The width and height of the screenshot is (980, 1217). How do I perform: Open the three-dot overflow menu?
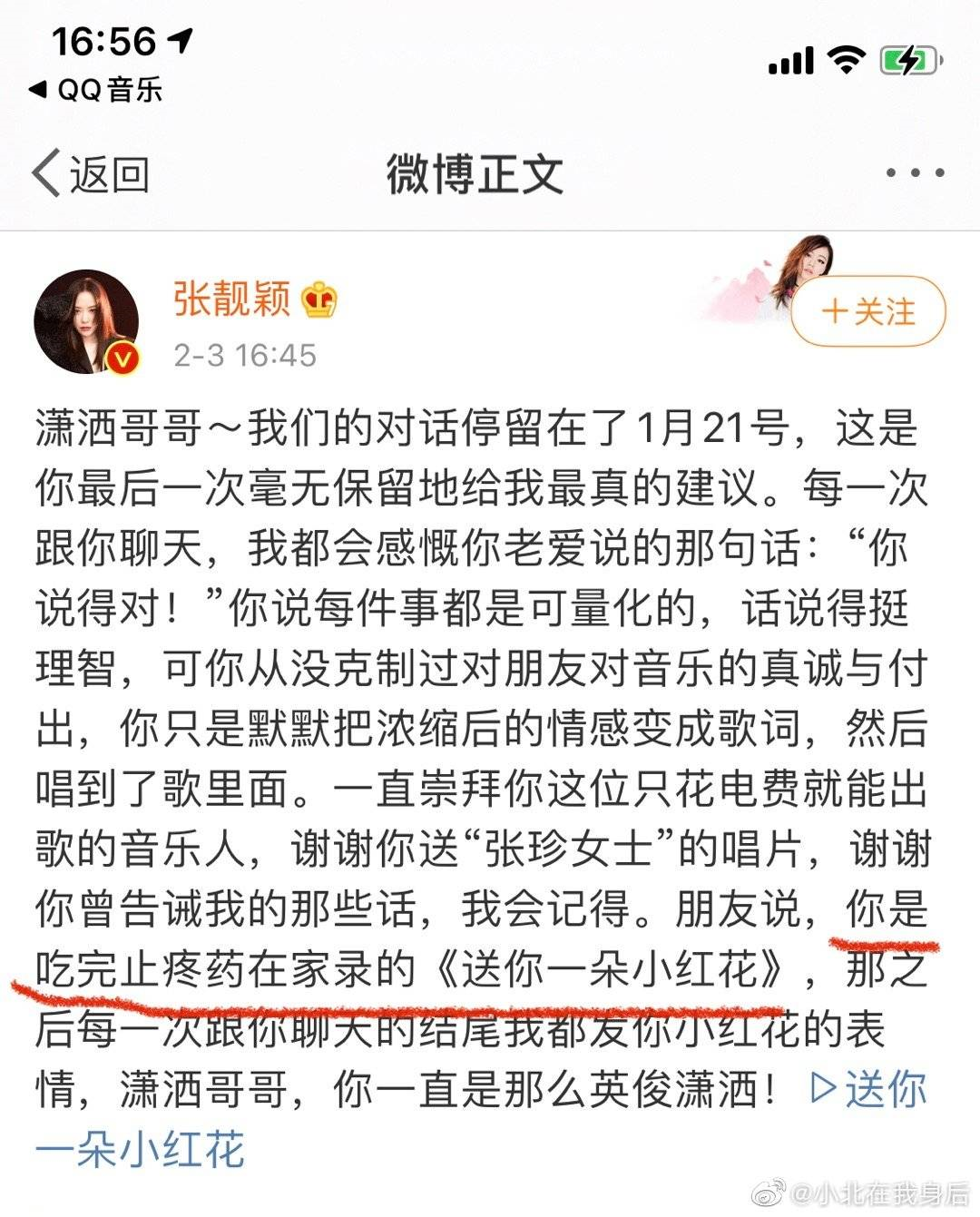click(x=915, y=173)
